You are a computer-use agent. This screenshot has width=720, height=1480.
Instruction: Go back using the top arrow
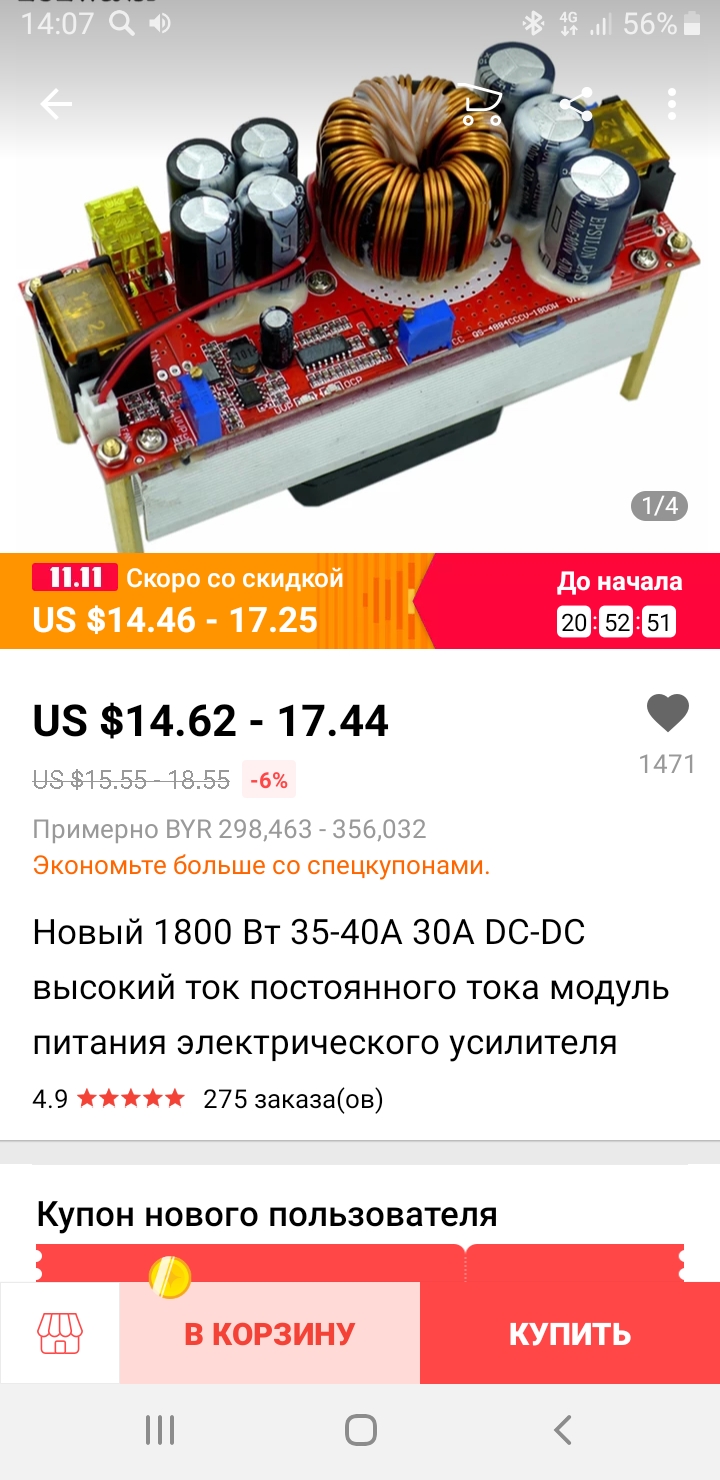click(x=56, y=105)
